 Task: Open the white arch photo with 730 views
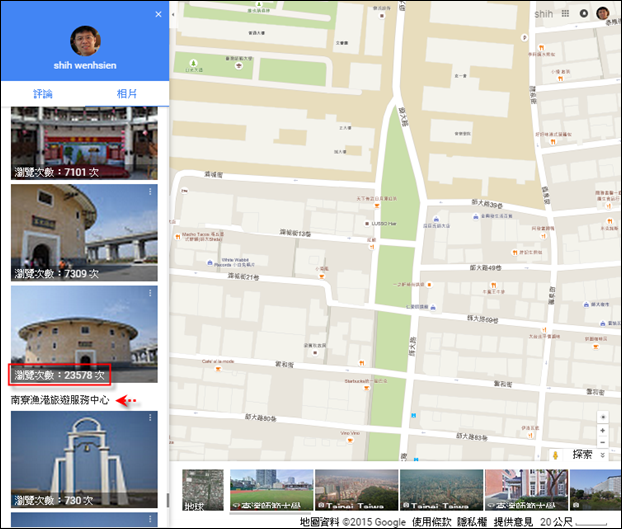(84, 457)
